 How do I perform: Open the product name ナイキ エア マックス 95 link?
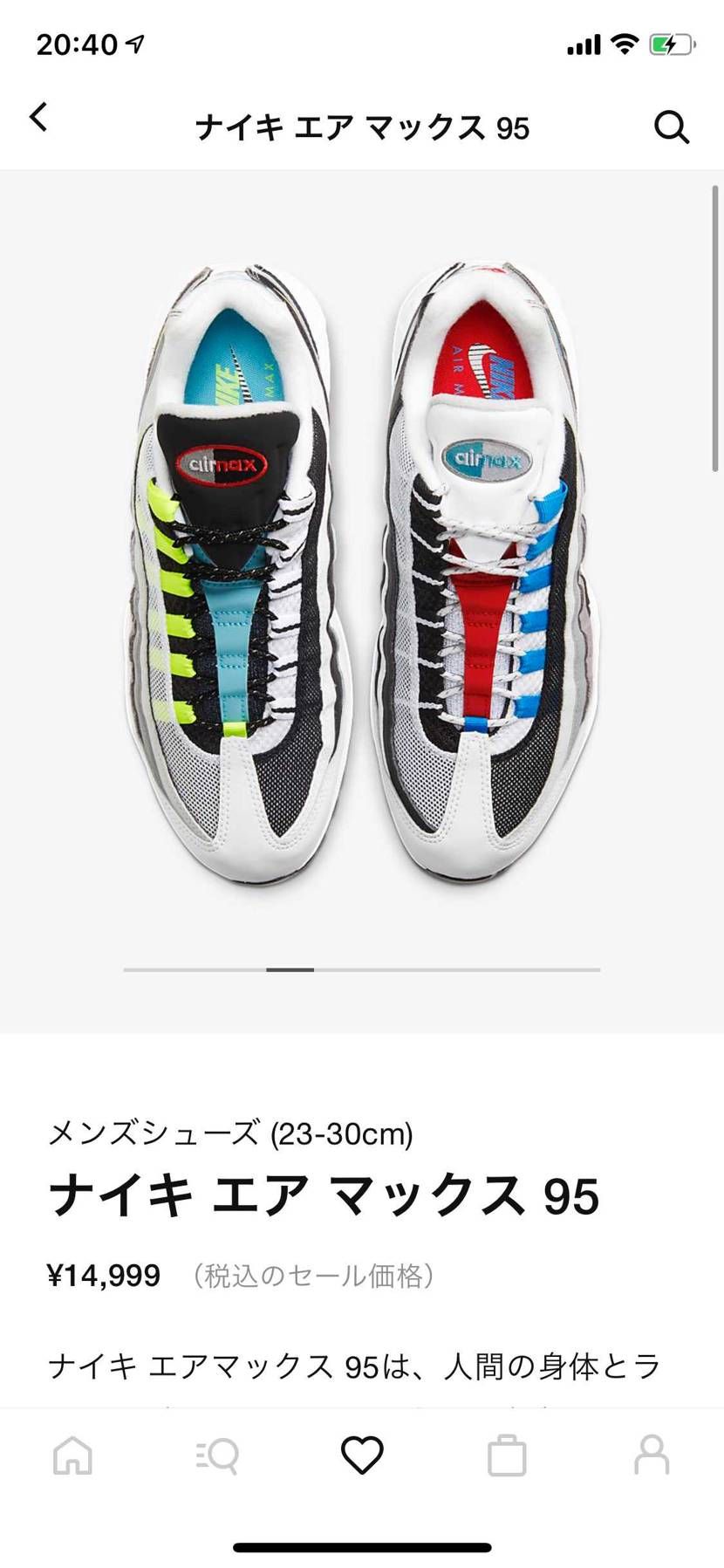[326, 1196]
